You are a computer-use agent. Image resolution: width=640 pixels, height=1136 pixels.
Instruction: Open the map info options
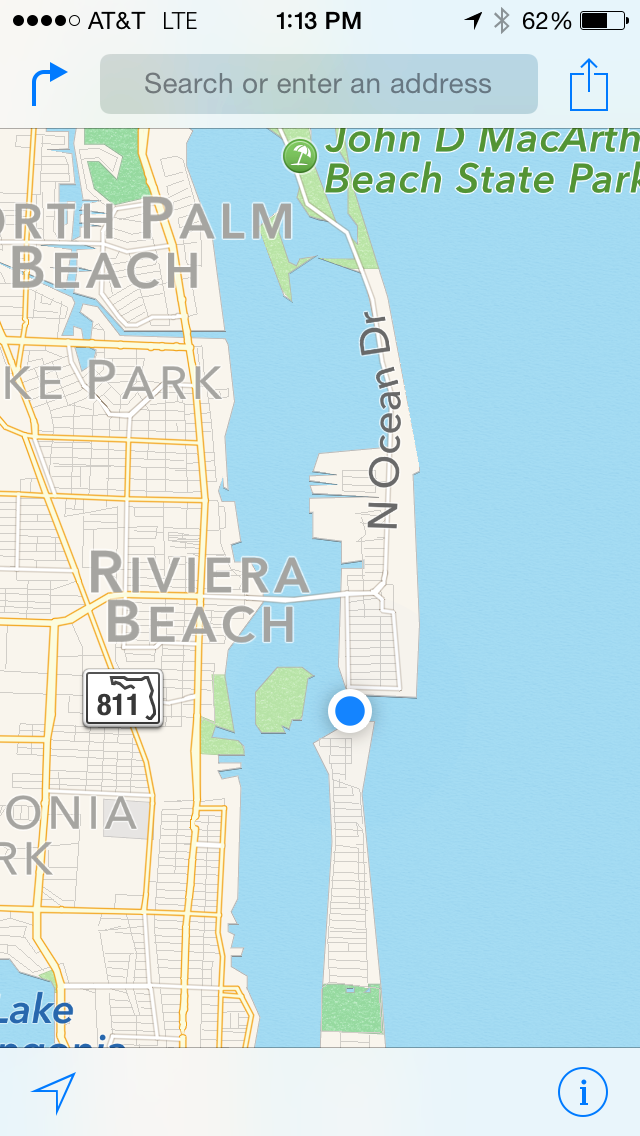pyautogui.click(x=582, y=1092)
